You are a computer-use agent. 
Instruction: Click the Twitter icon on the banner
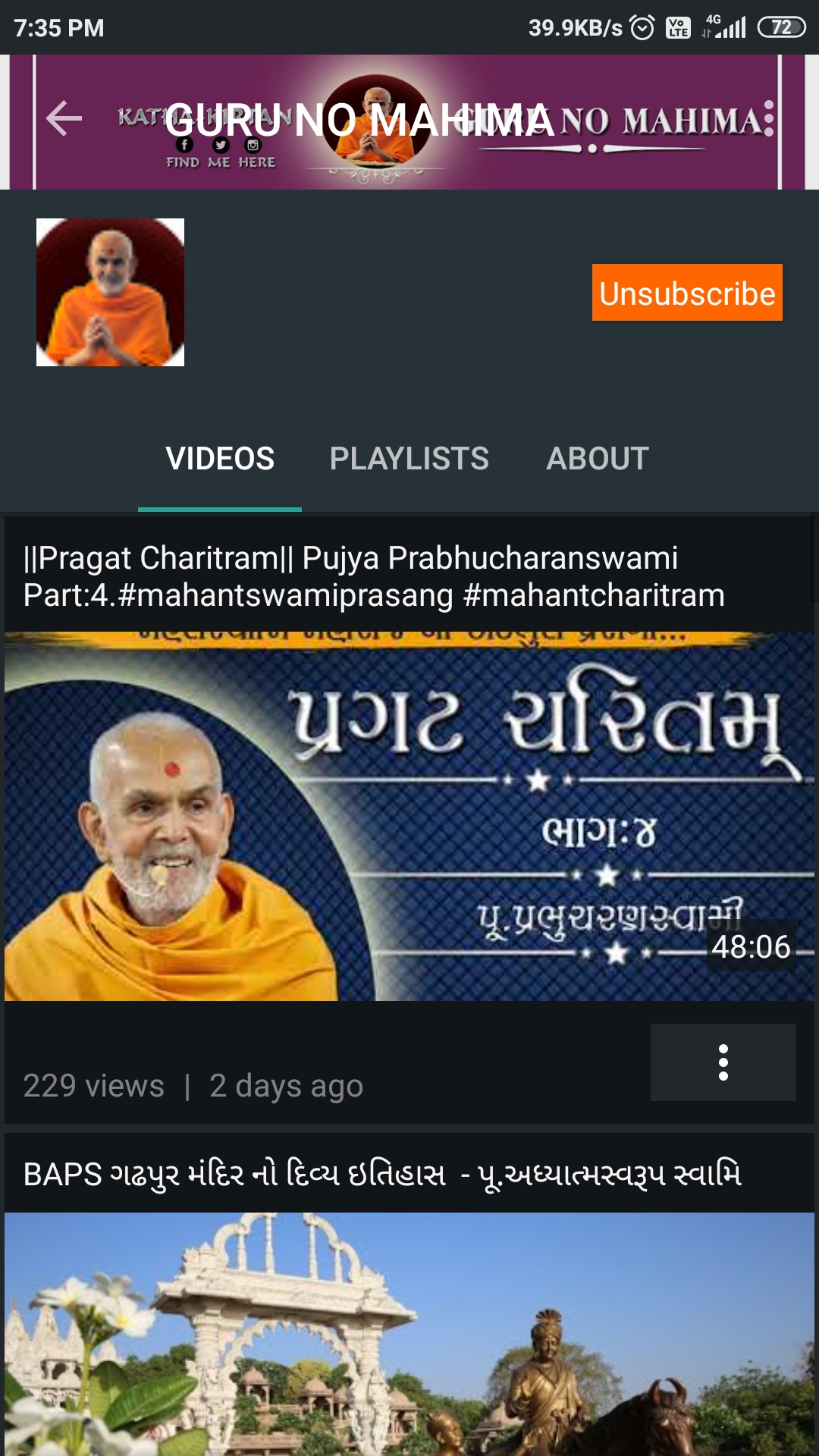(x=221, y=145)
